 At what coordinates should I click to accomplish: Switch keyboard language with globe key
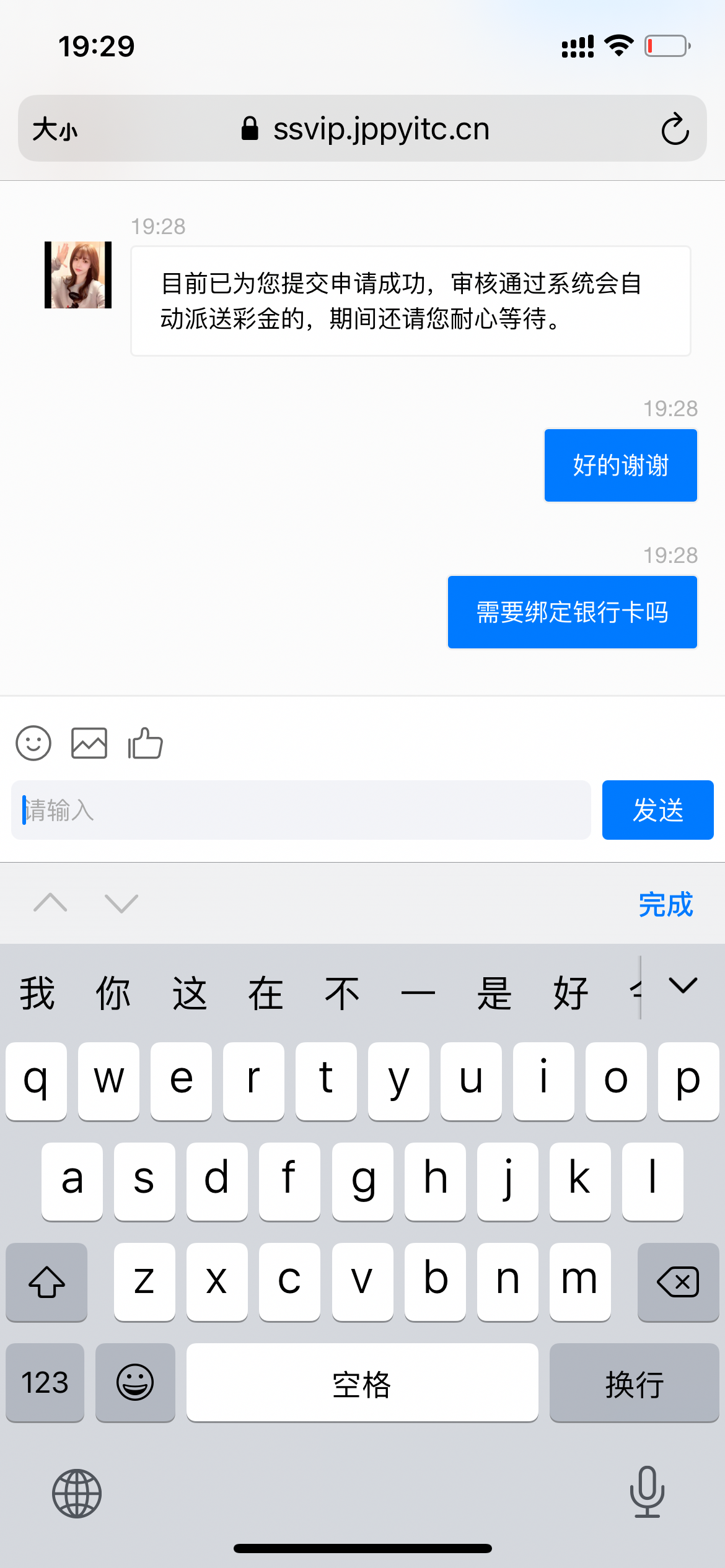tap(77, 1493)
